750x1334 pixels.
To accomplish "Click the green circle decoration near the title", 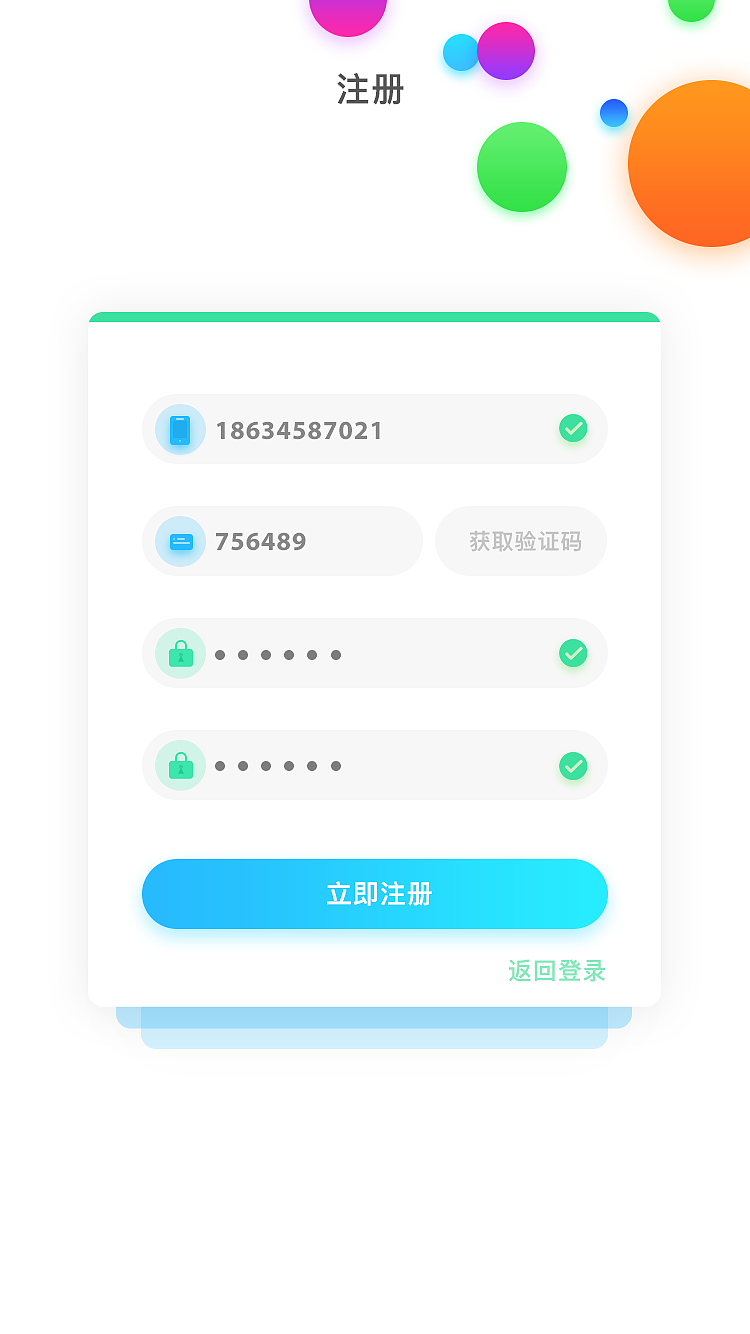I will [x=521, y=167].
